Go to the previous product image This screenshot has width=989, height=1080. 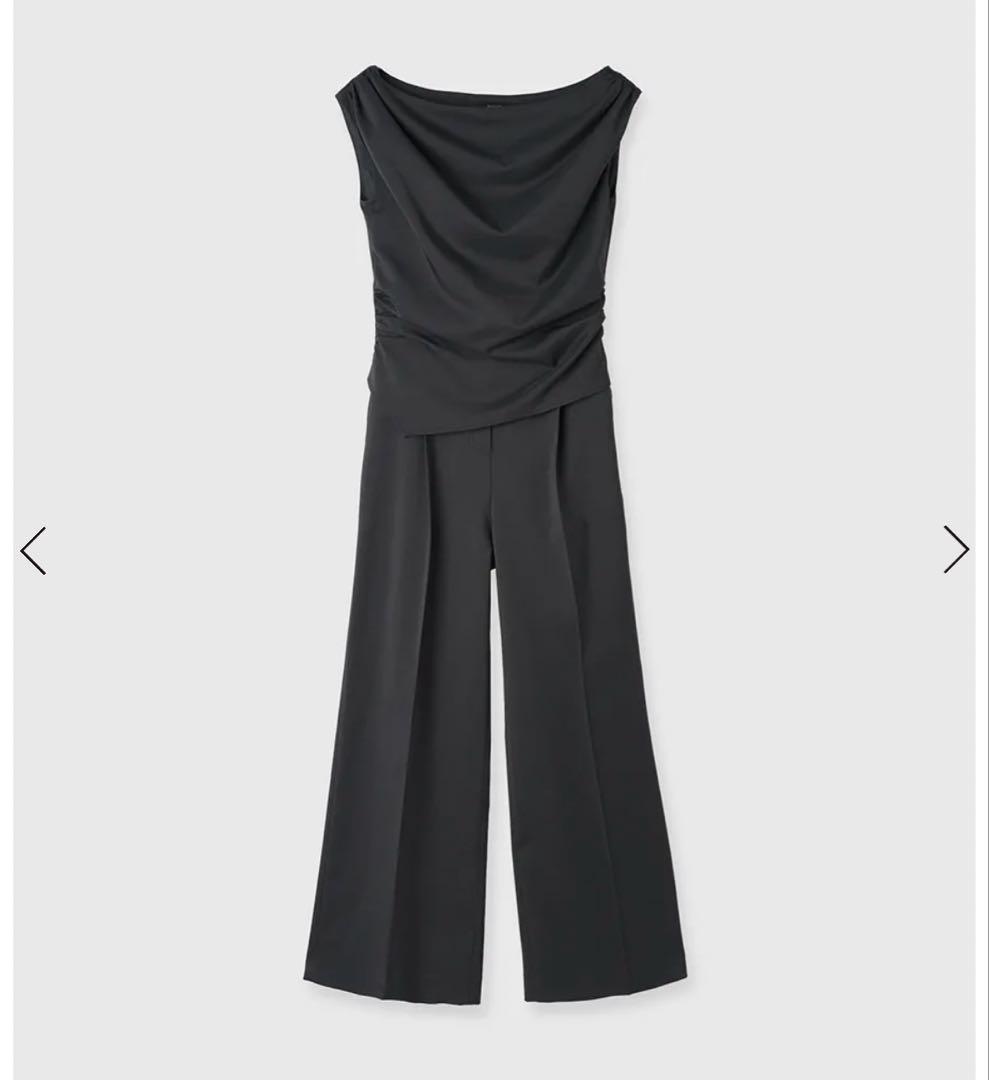(33, 550)
